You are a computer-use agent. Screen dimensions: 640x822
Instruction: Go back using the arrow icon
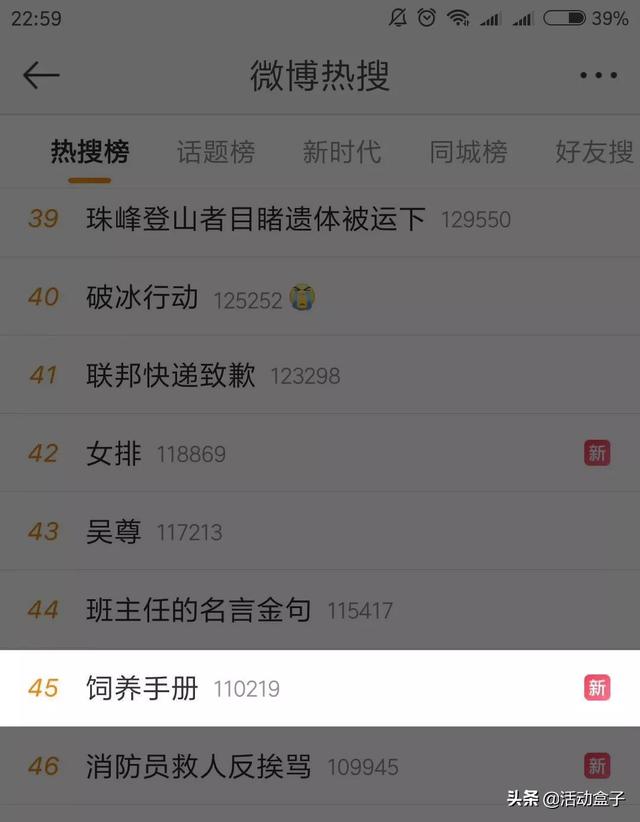point(41,75)
